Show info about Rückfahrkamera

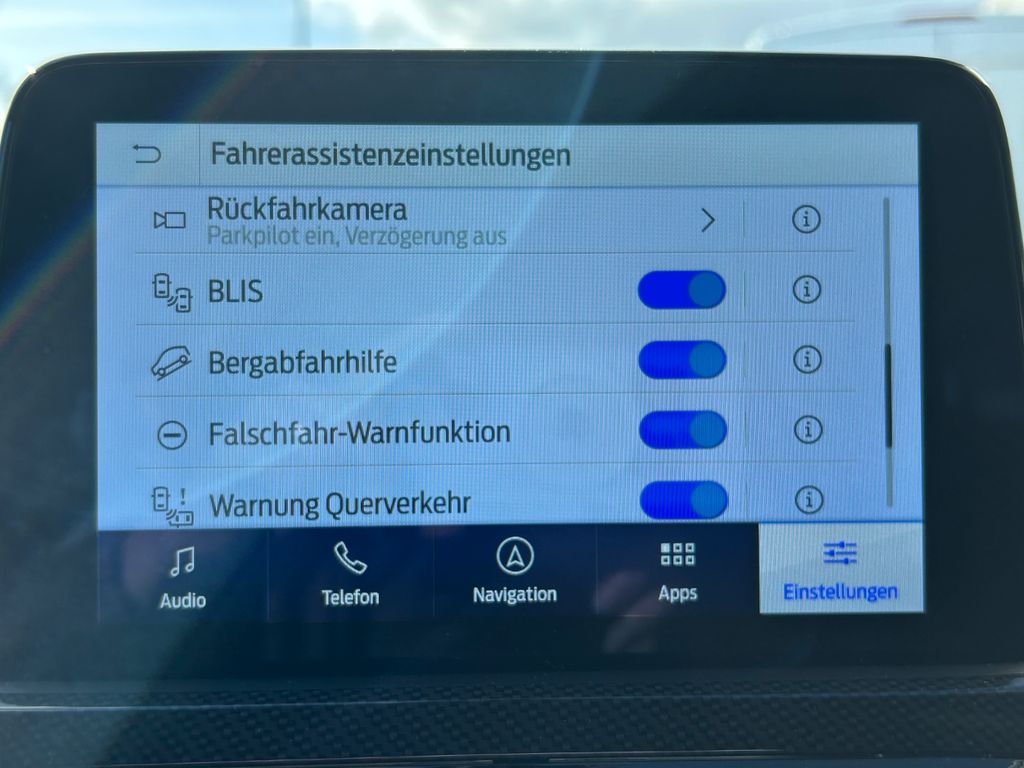pyautogui.click(x=806, y=219)
